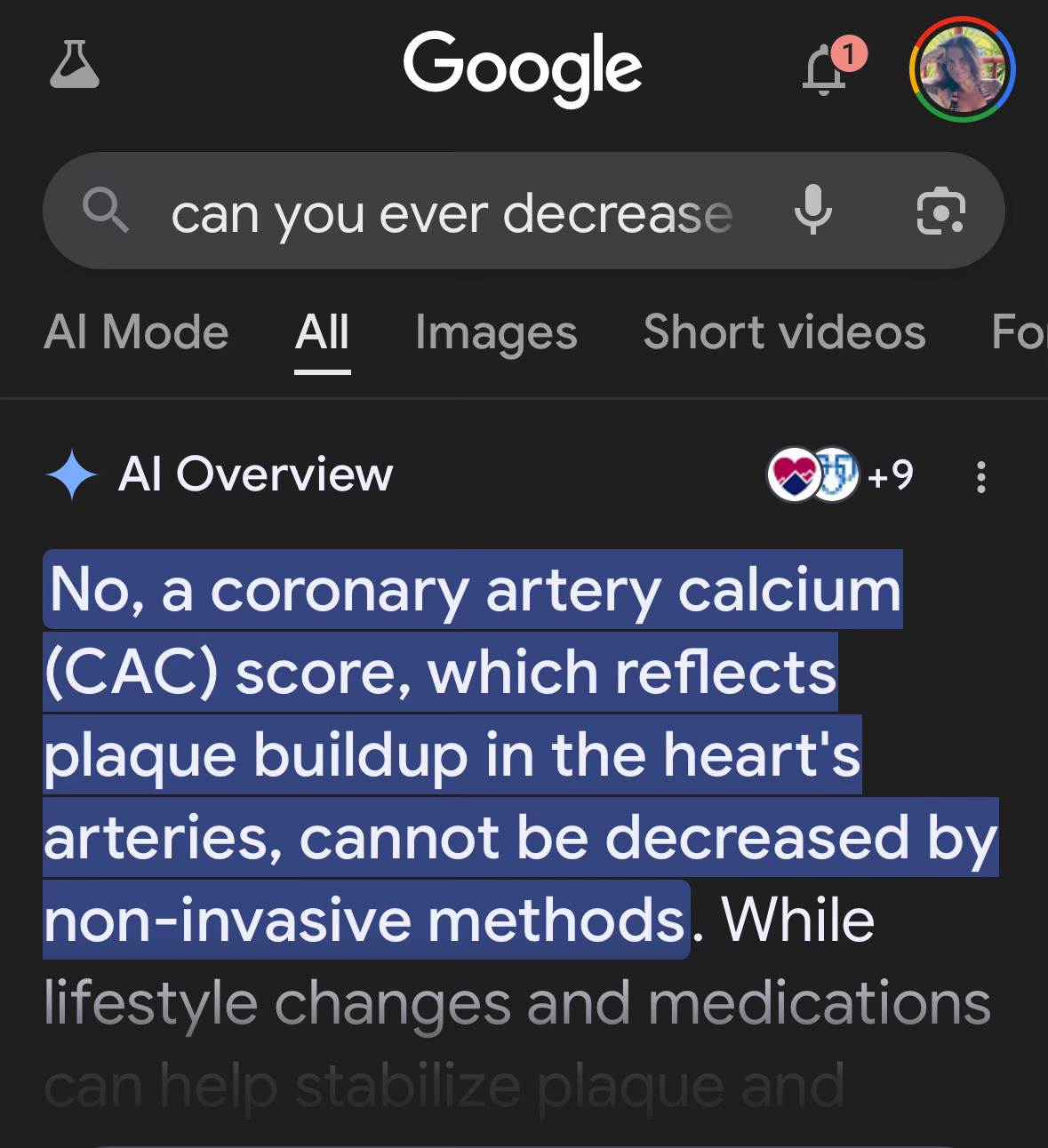The image size is (1048, 1148).
Task: Tap the search box to edit the query
Action: click(x=451, y=213)
